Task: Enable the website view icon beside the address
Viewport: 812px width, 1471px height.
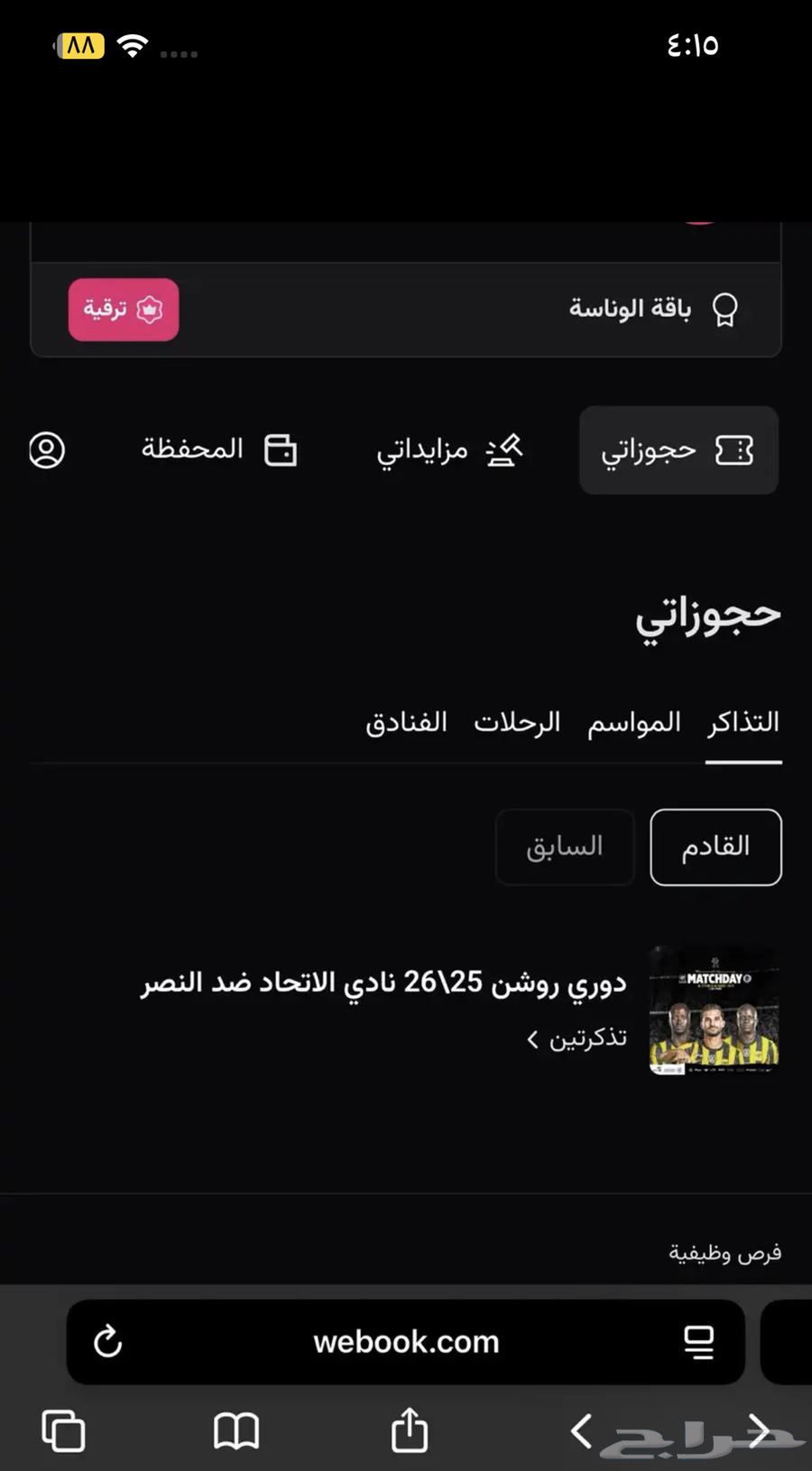Action: pos(698,1342)
